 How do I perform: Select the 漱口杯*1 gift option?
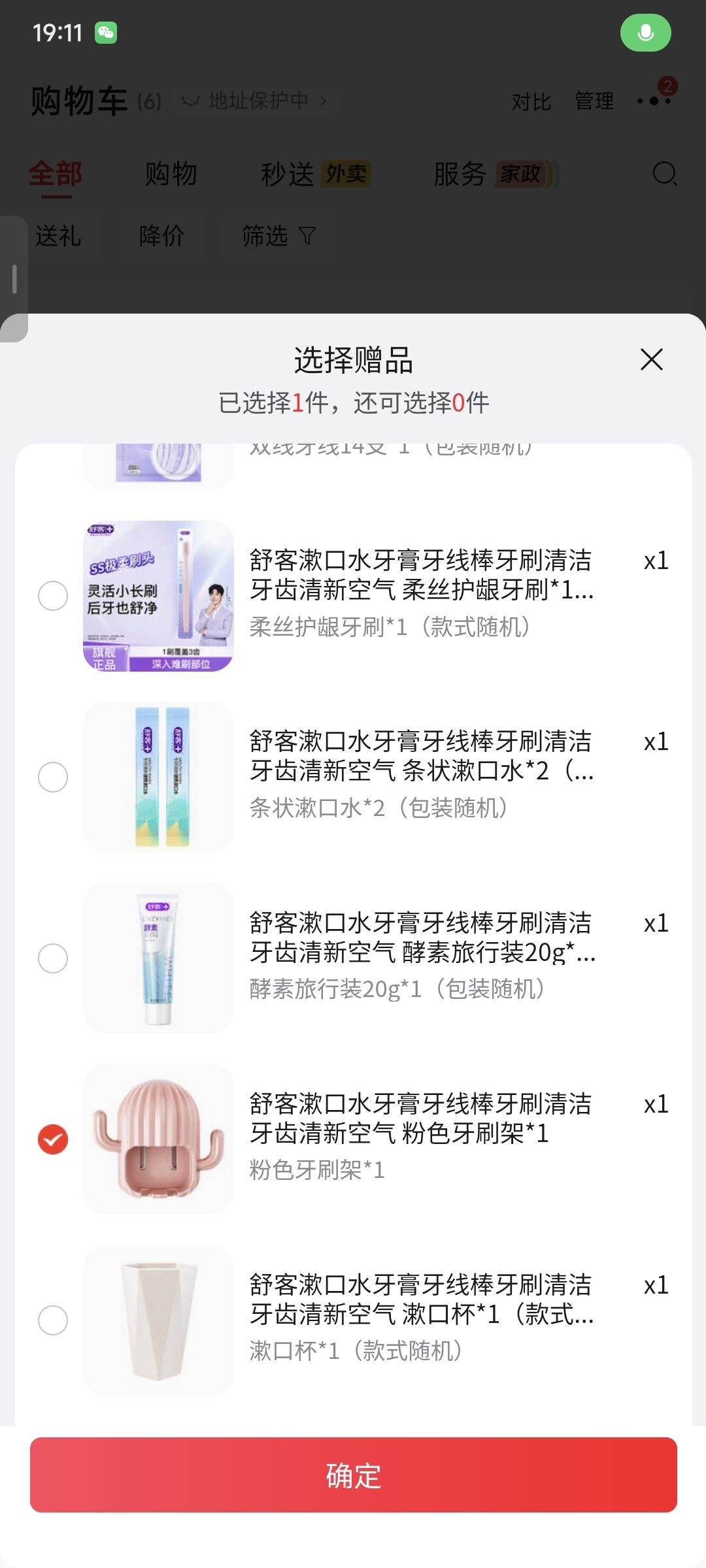pos(53,1320)
